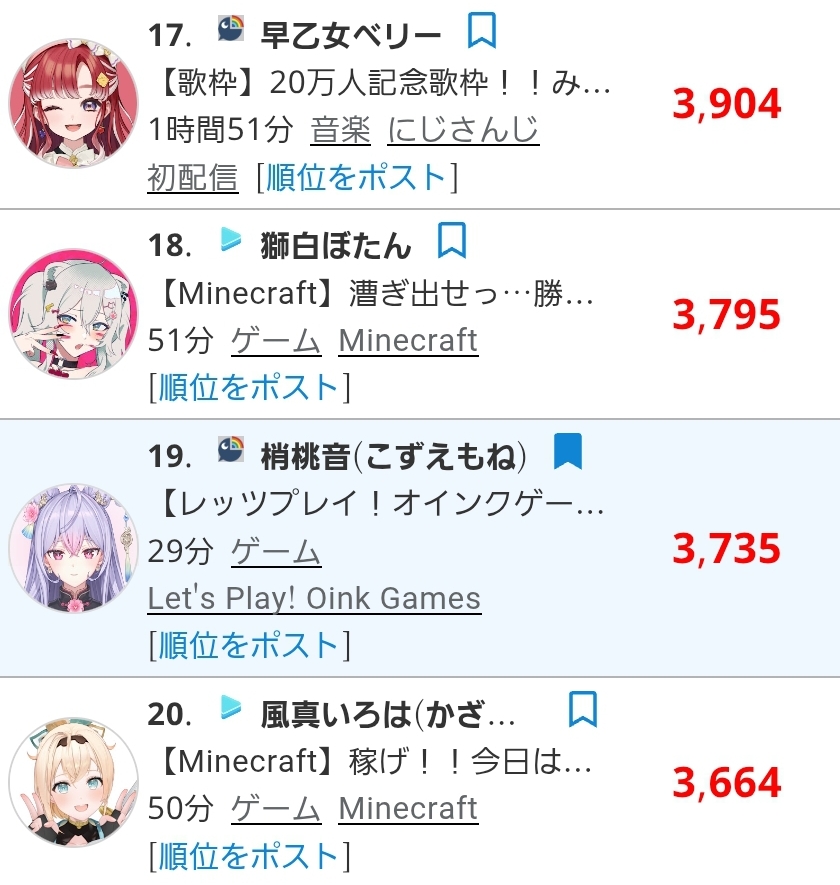
Task: Open the 初配信 tag link
Action: coord(193,177)
